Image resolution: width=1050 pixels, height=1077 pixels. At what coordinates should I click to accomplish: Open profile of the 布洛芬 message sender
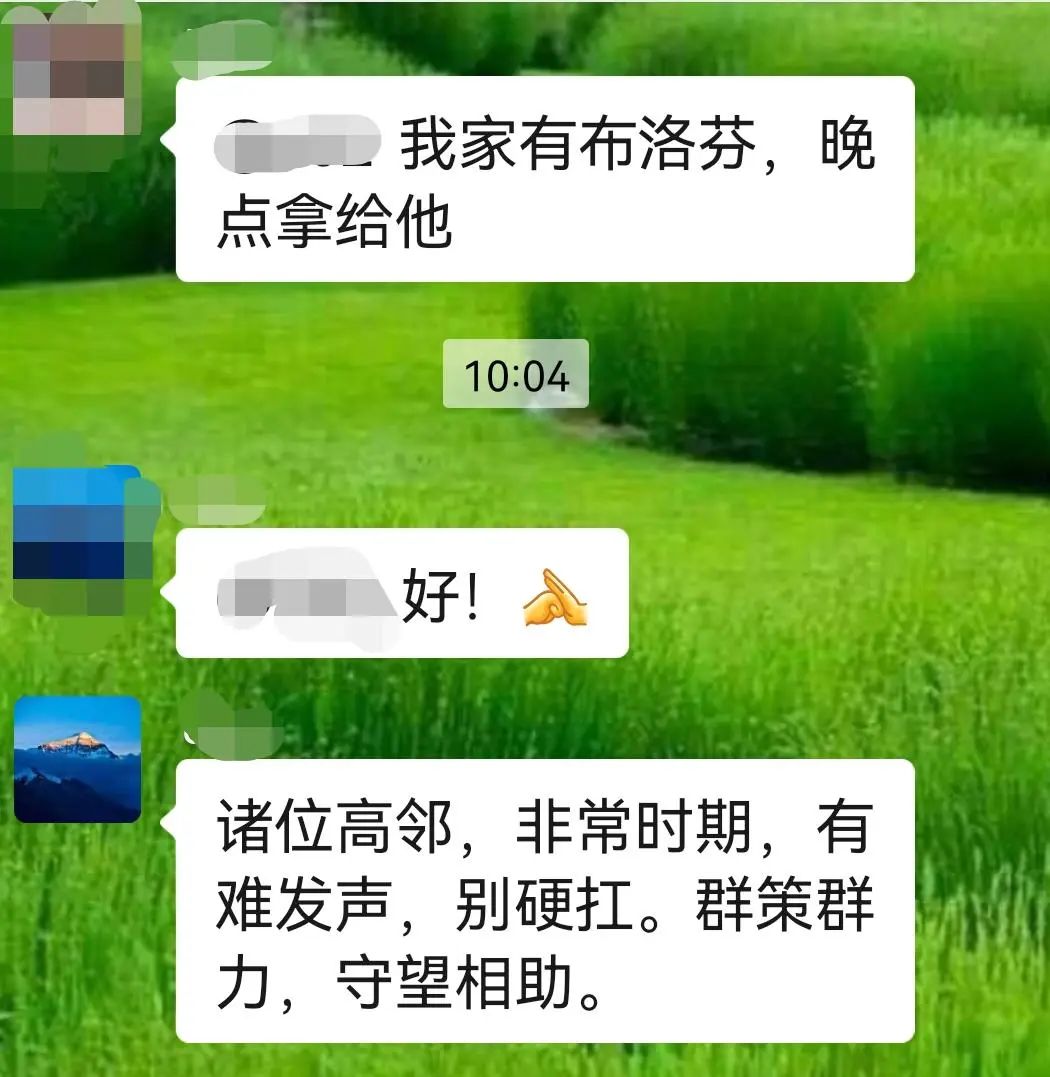tap(68, 75)
